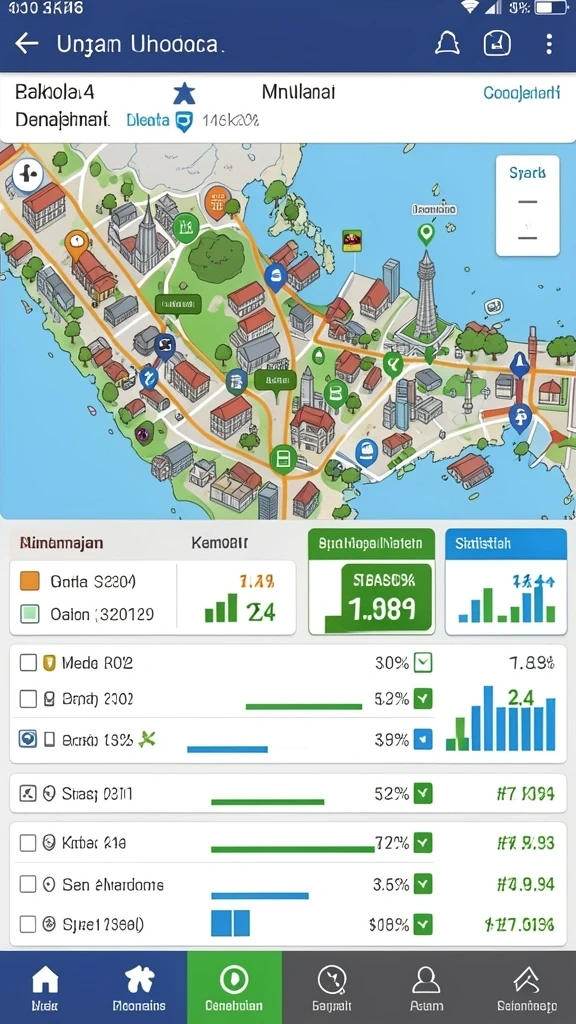Screen dimensions: 576x1024
Task: Toggle the green check in the 30% row
Action: pyautogui.click(x=423, y=664)
